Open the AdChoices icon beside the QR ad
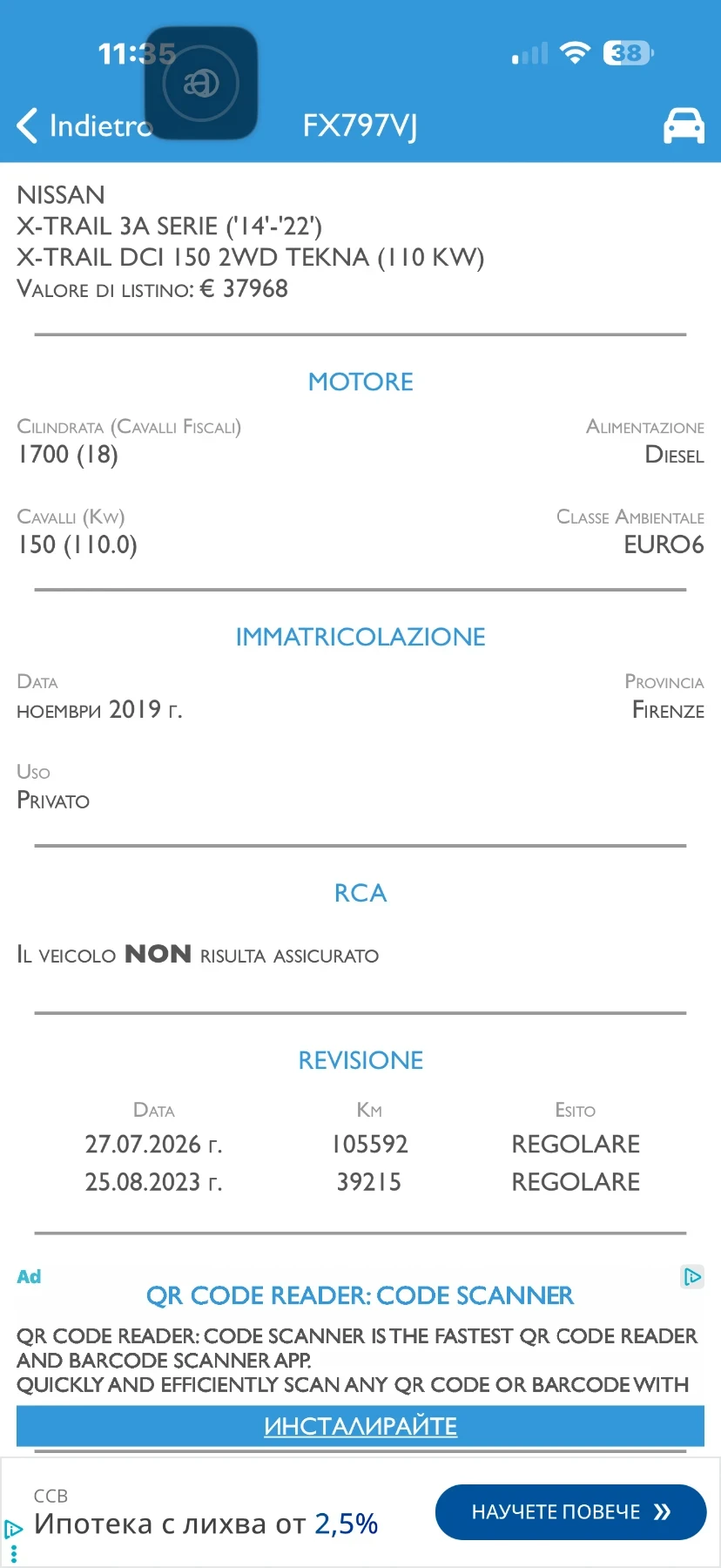Image resolution: width=721 pixels, height=1568 pixels. [x=692, y=1277]
